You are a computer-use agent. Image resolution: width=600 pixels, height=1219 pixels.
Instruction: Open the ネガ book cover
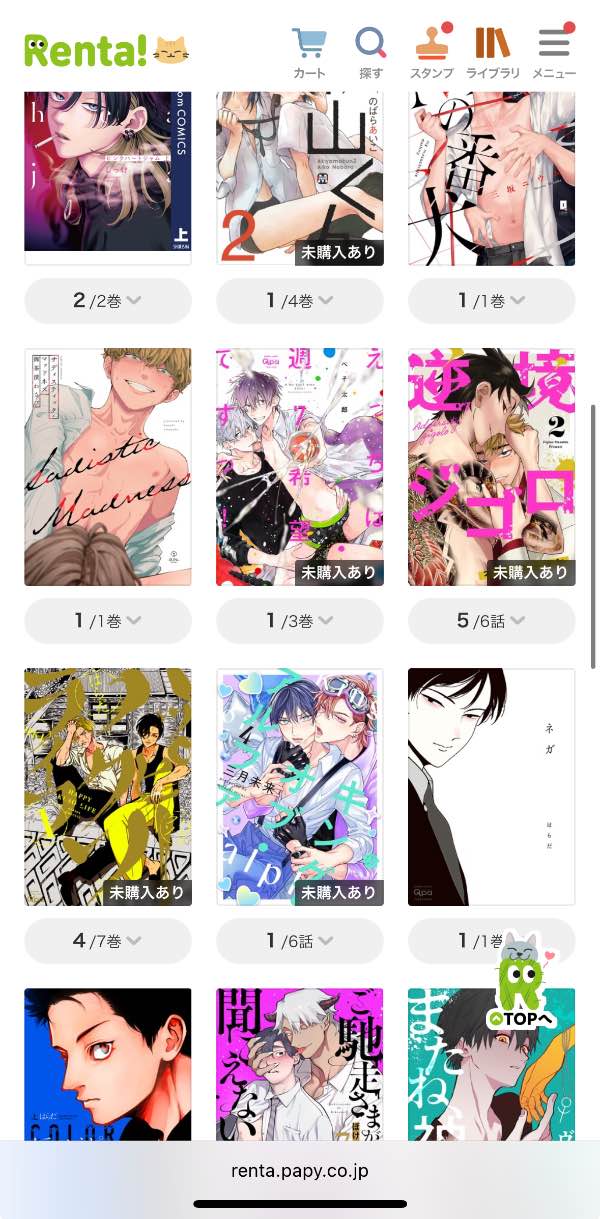click(x=492, y=787)
